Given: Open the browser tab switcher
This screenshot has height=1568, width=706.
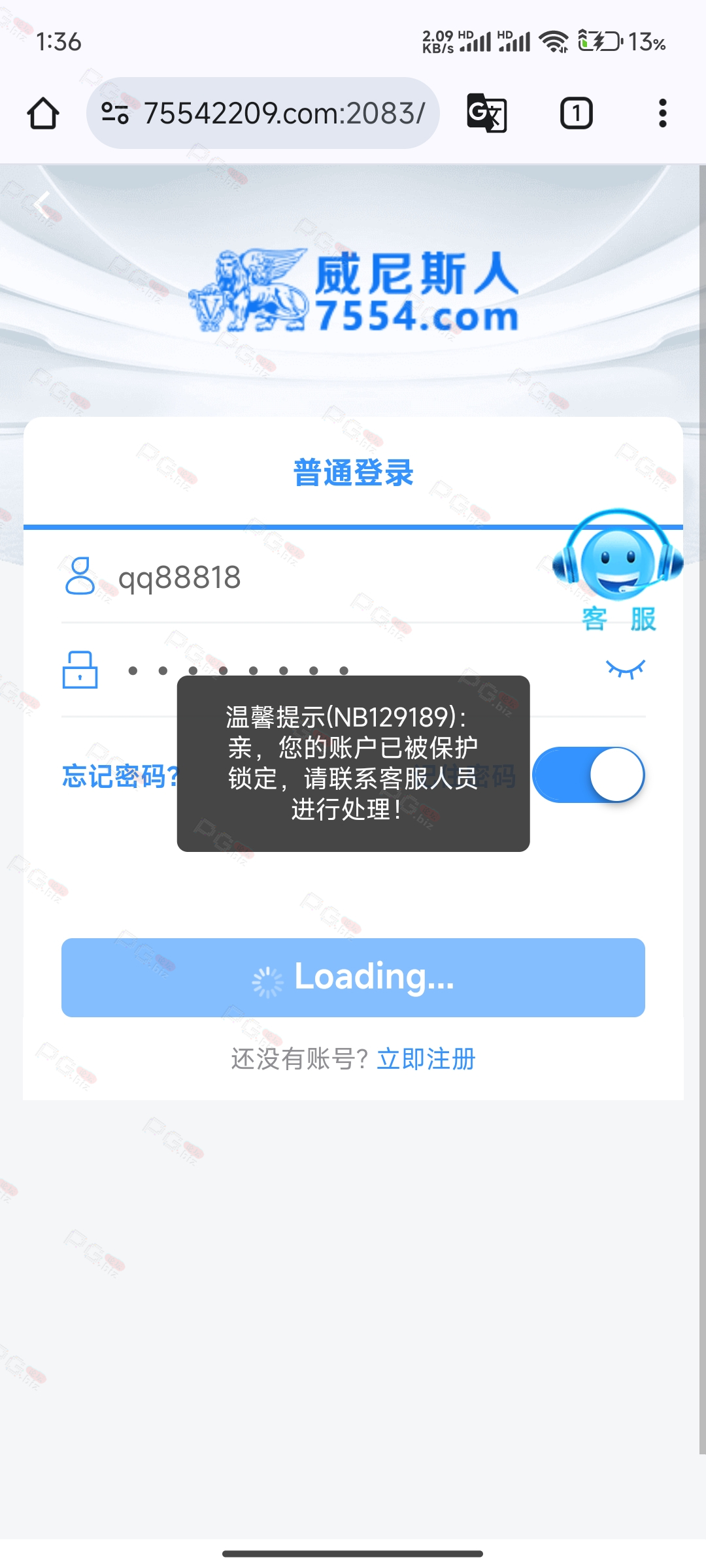Looking at the screenshot, I should 576,113.
